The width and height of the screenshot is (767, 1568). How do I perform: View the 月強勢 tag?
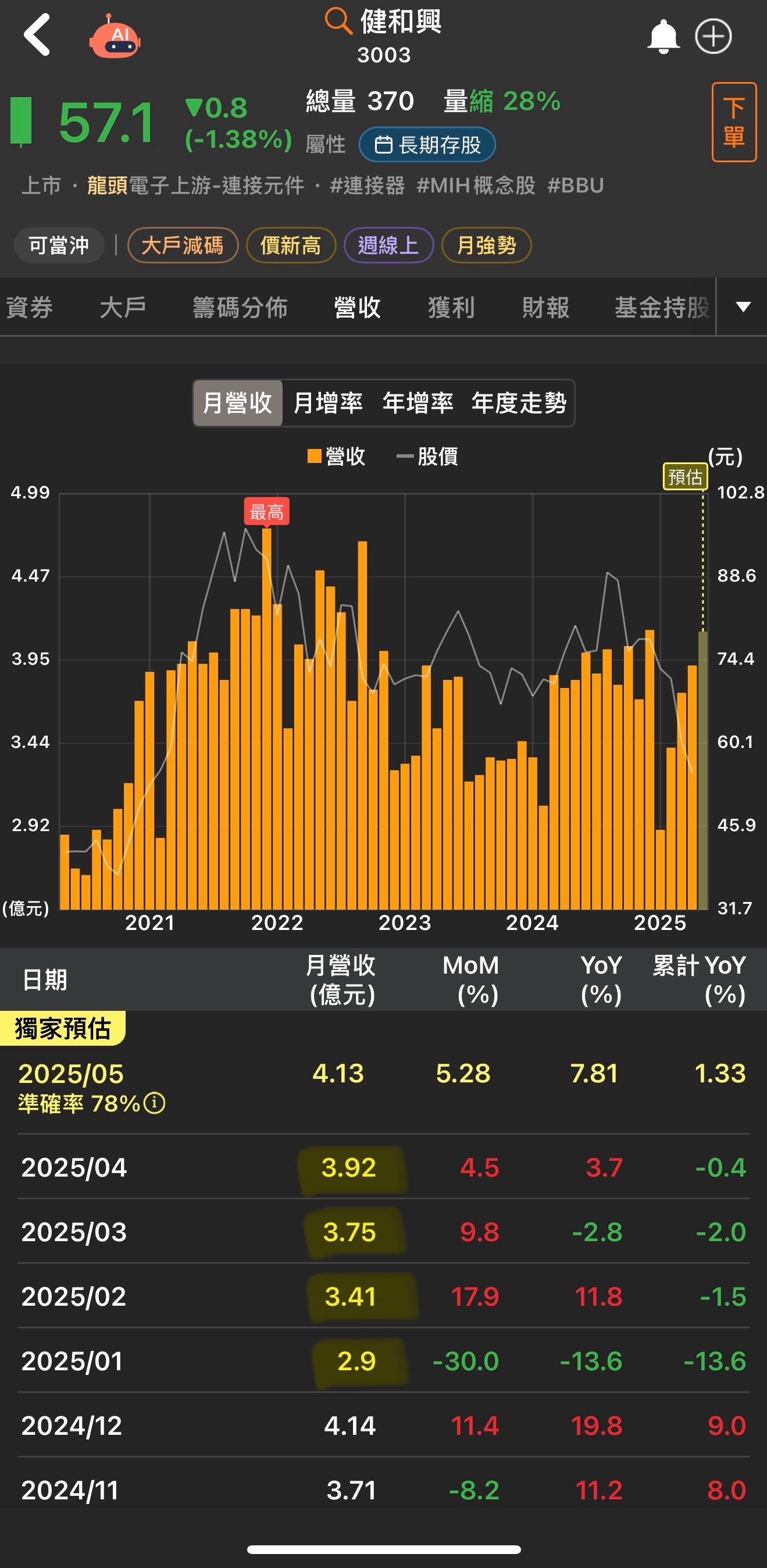[486, 245]
